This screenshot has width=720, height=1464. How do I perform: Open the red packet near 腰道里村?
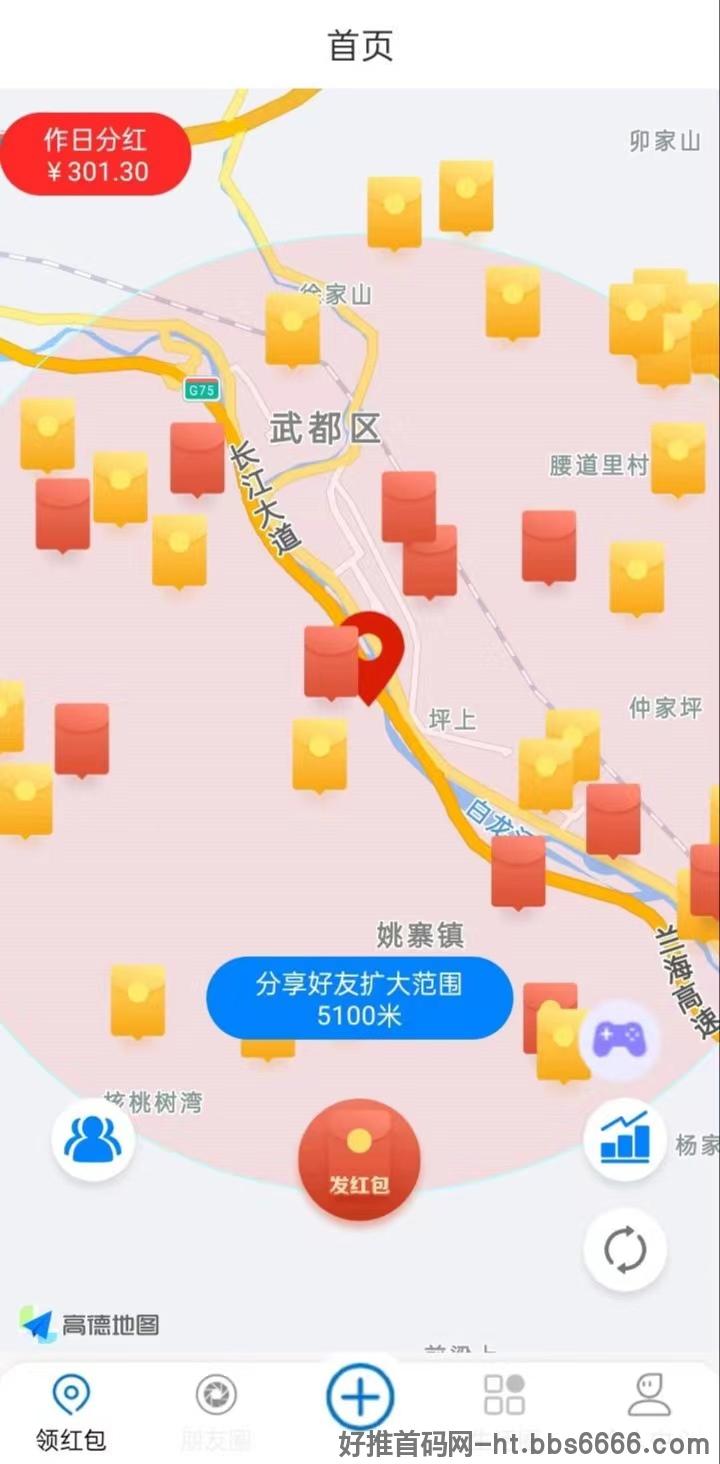click(x=549, y=547)
